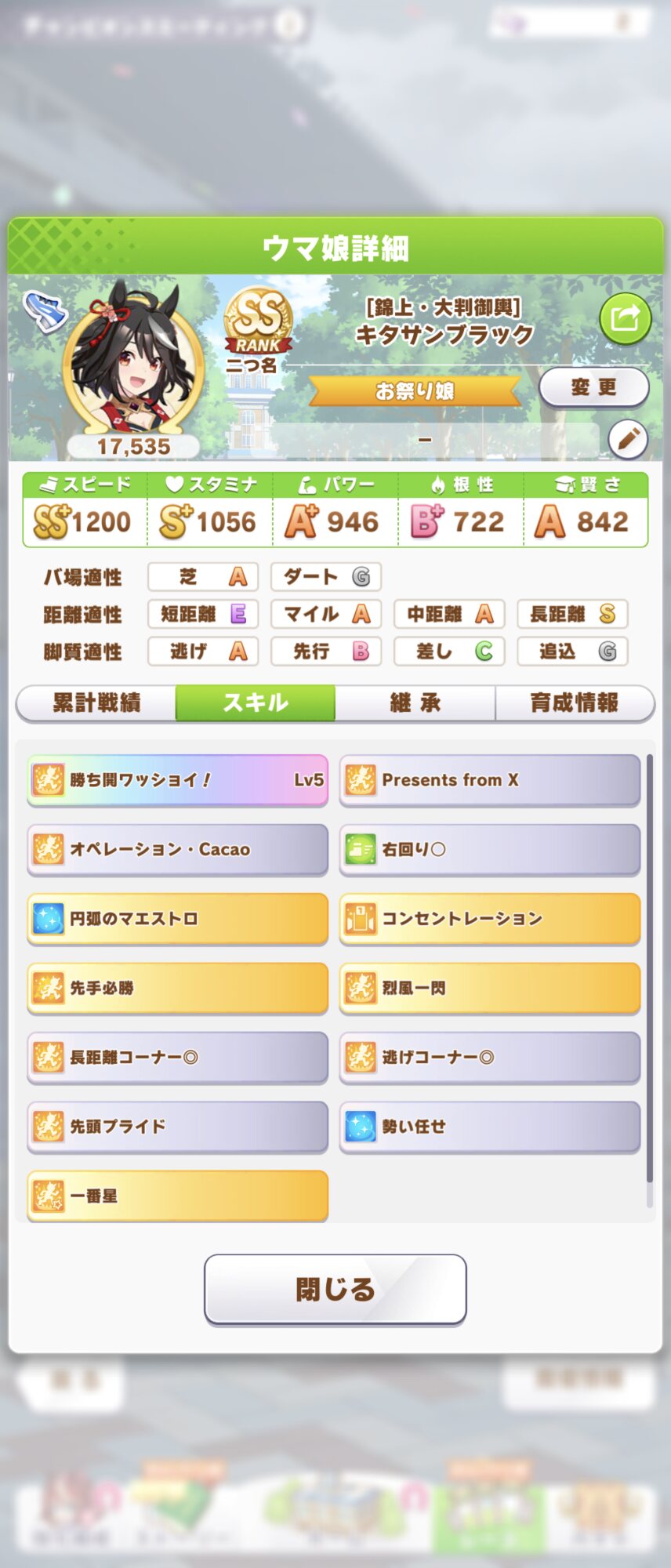Tap the running shoe icon

point(45,311)
